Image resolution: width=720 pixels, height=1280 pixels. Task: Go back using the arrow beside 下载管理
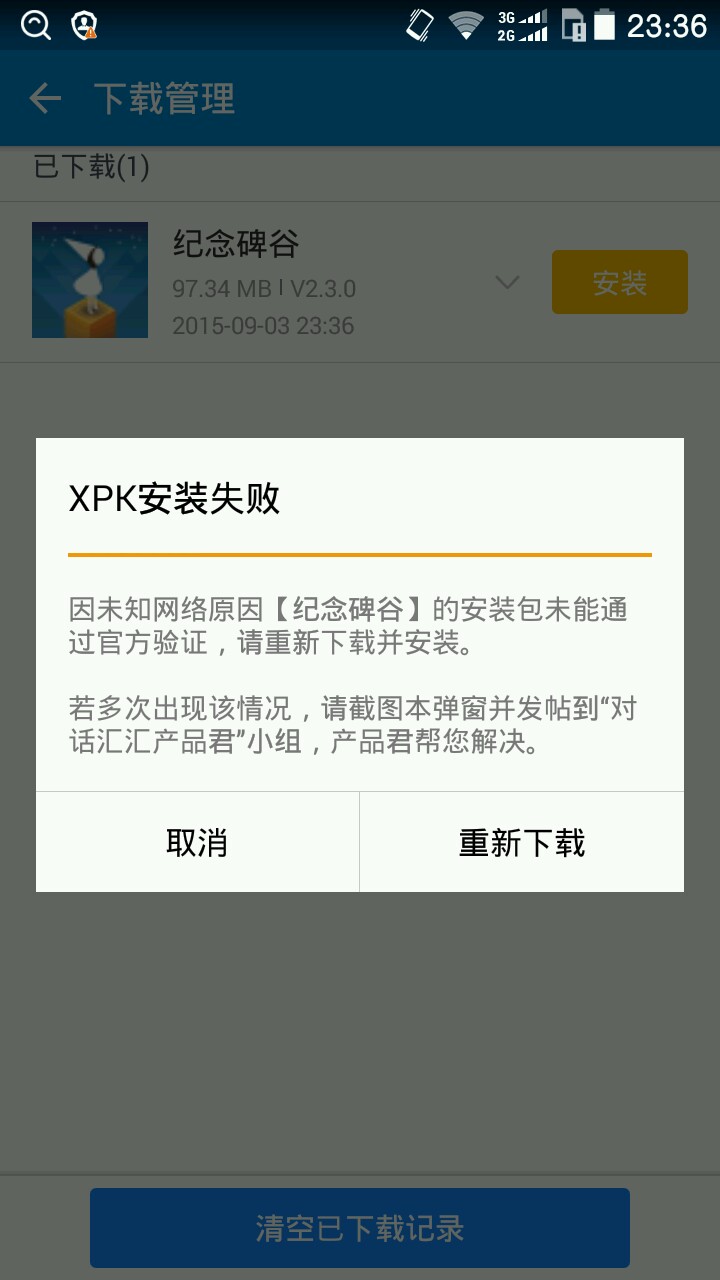pyautogui.click(x=45, y=98)
